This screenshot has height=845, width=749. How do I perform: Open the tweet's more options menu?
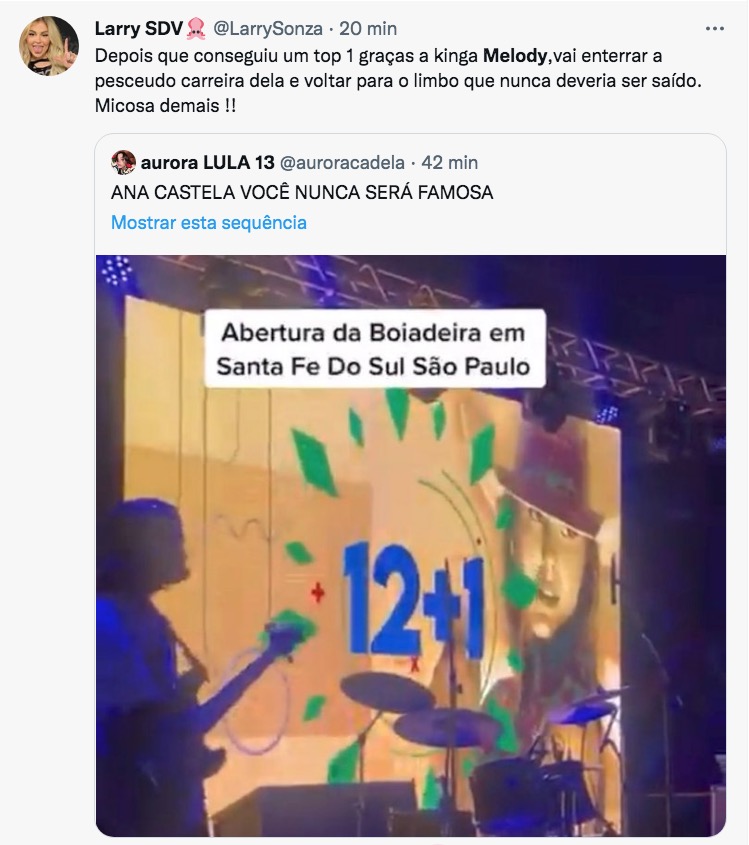[x=714, y=29]
